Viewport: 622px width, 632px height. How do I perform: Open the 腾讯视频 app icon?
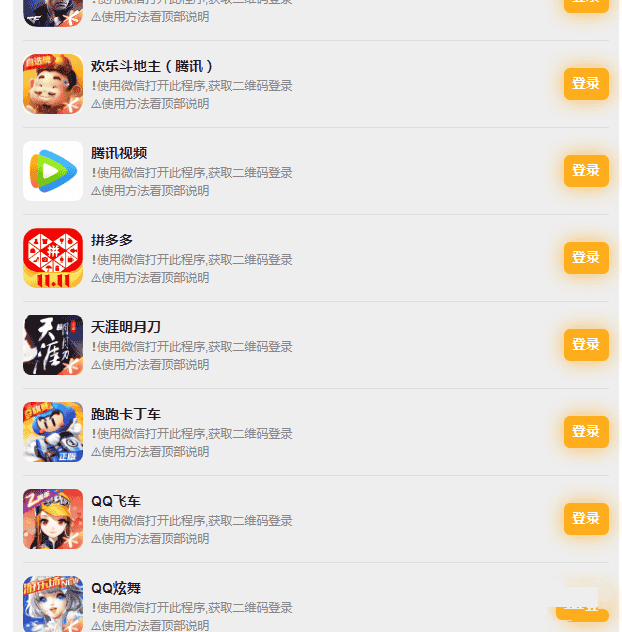[53, 171]
